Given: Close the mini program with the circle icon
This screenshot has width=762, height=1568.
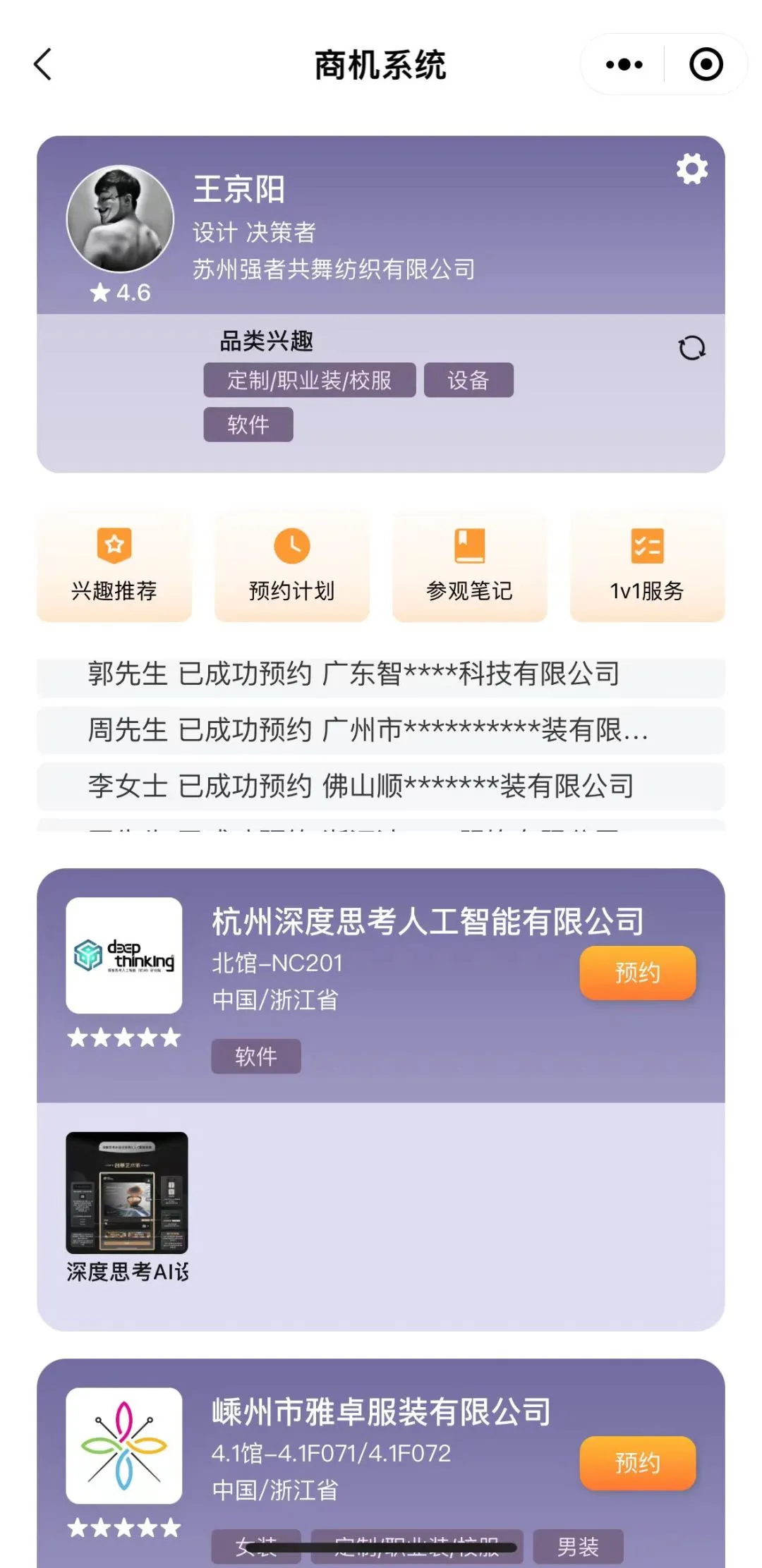Looking at the screenshot, I should (x=706, y=65).
